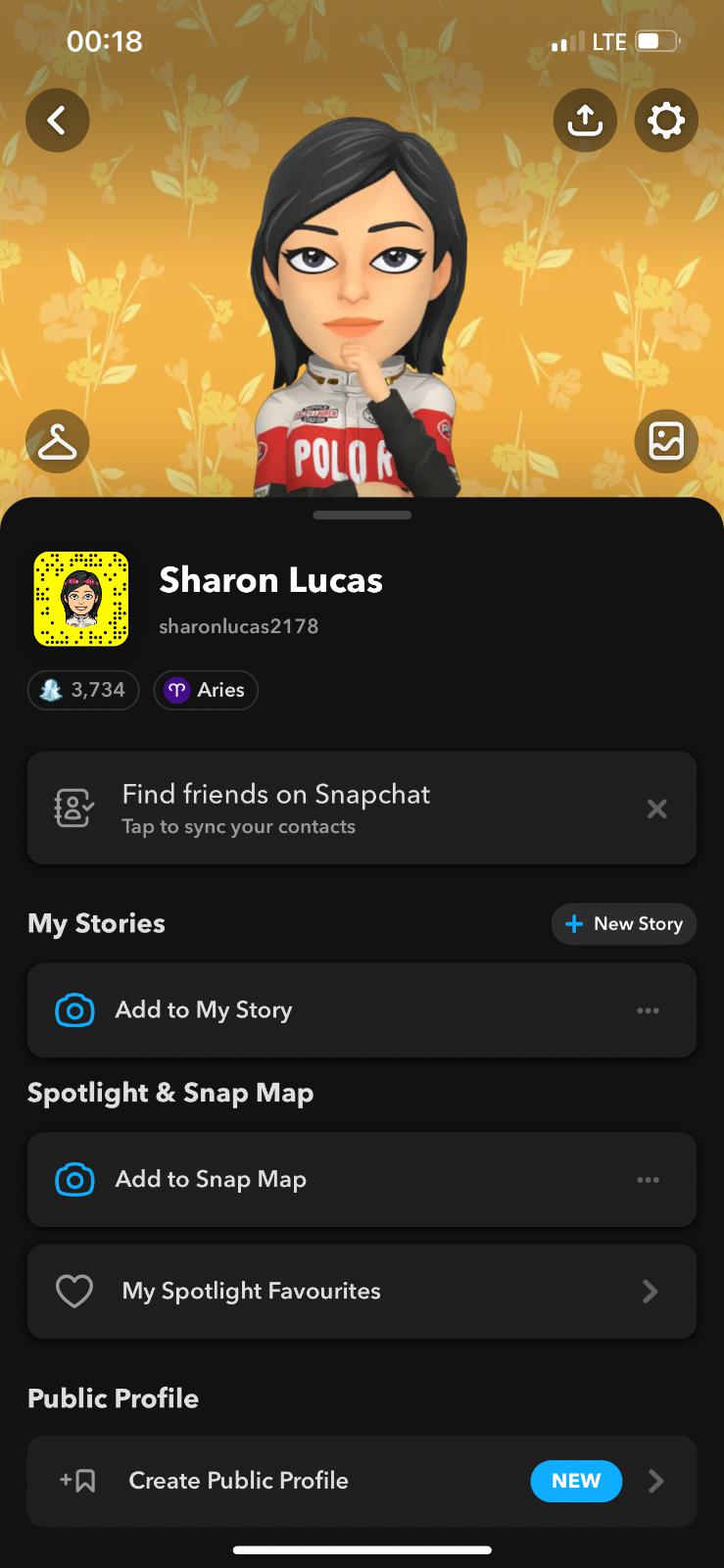The height and width of the screenshot is (1568, 724).
Task: Go back using the top-left arrow
Action: 57,121
